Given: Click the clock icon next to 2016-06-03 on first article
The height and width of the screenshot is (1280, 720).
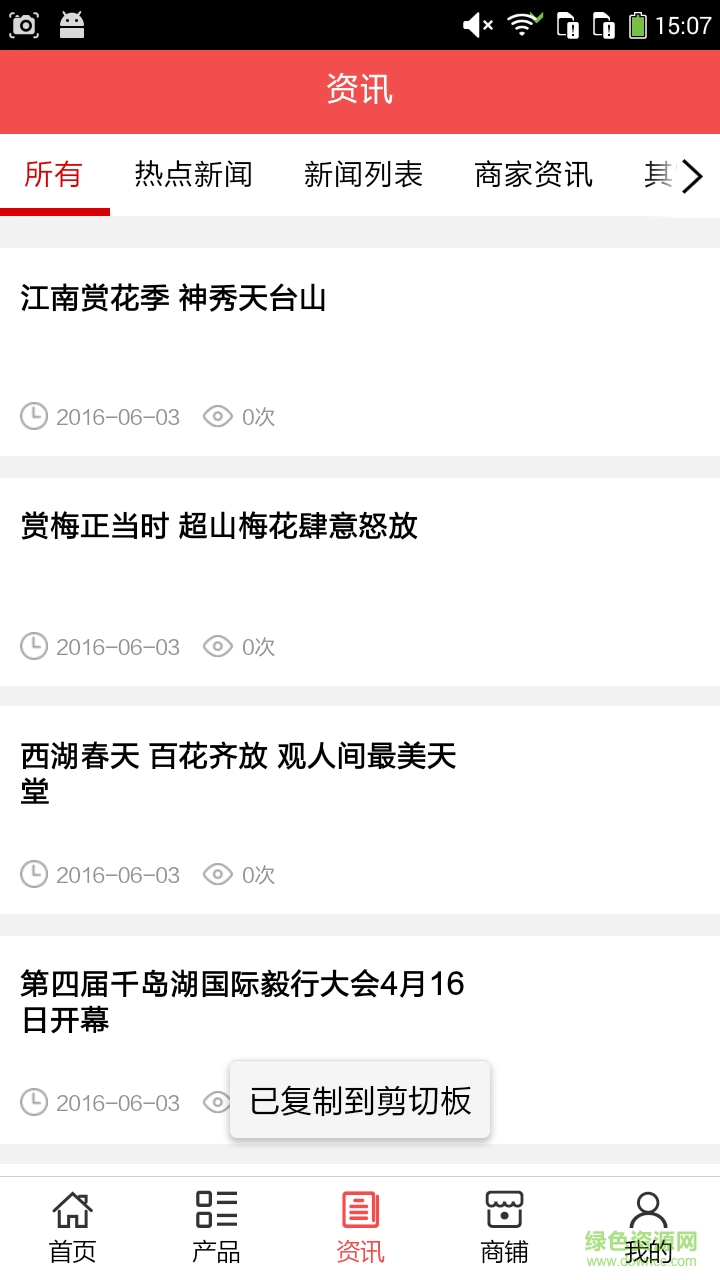Looking at the screenshot, I should pos(33,416).
